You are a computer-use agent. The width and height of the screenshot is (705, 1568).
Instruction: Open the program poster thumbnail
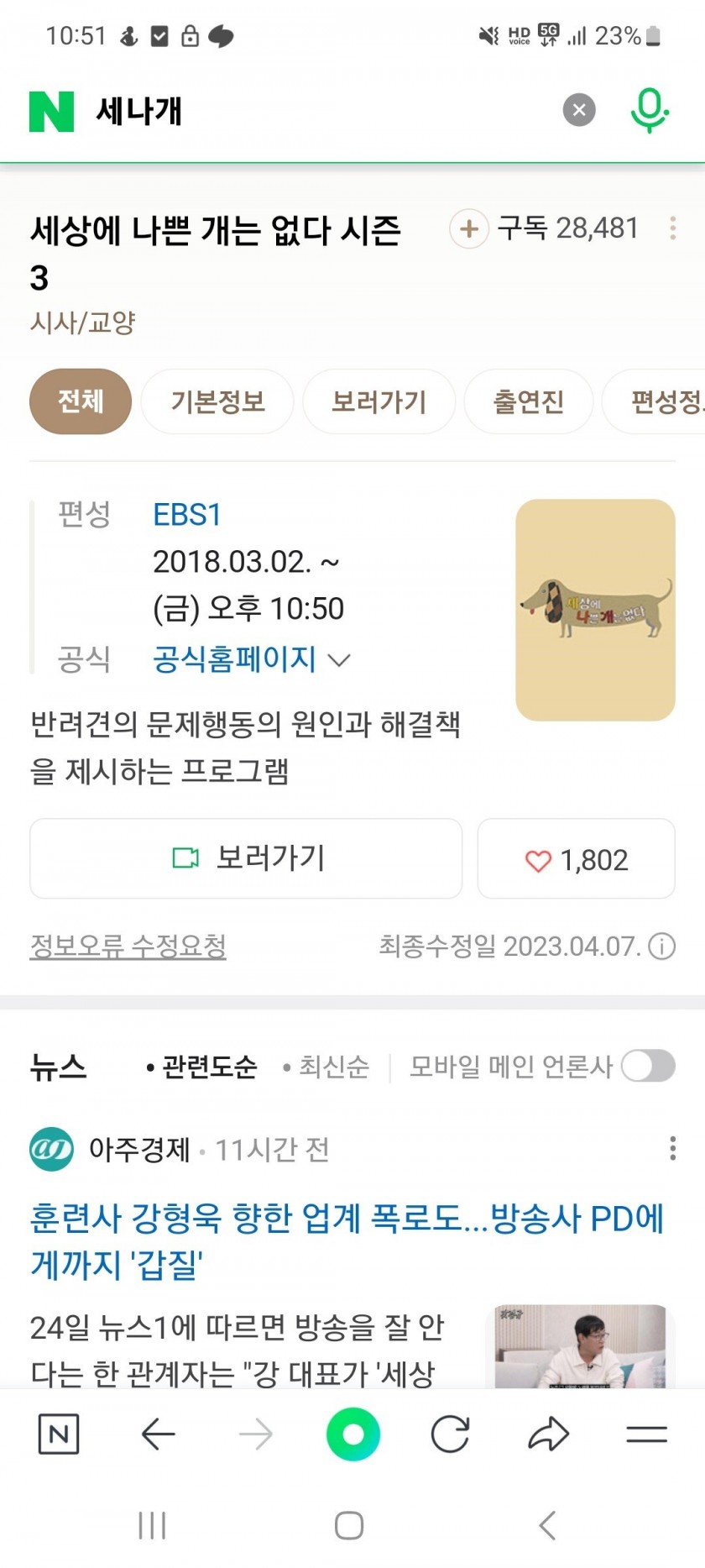(595, 610)
